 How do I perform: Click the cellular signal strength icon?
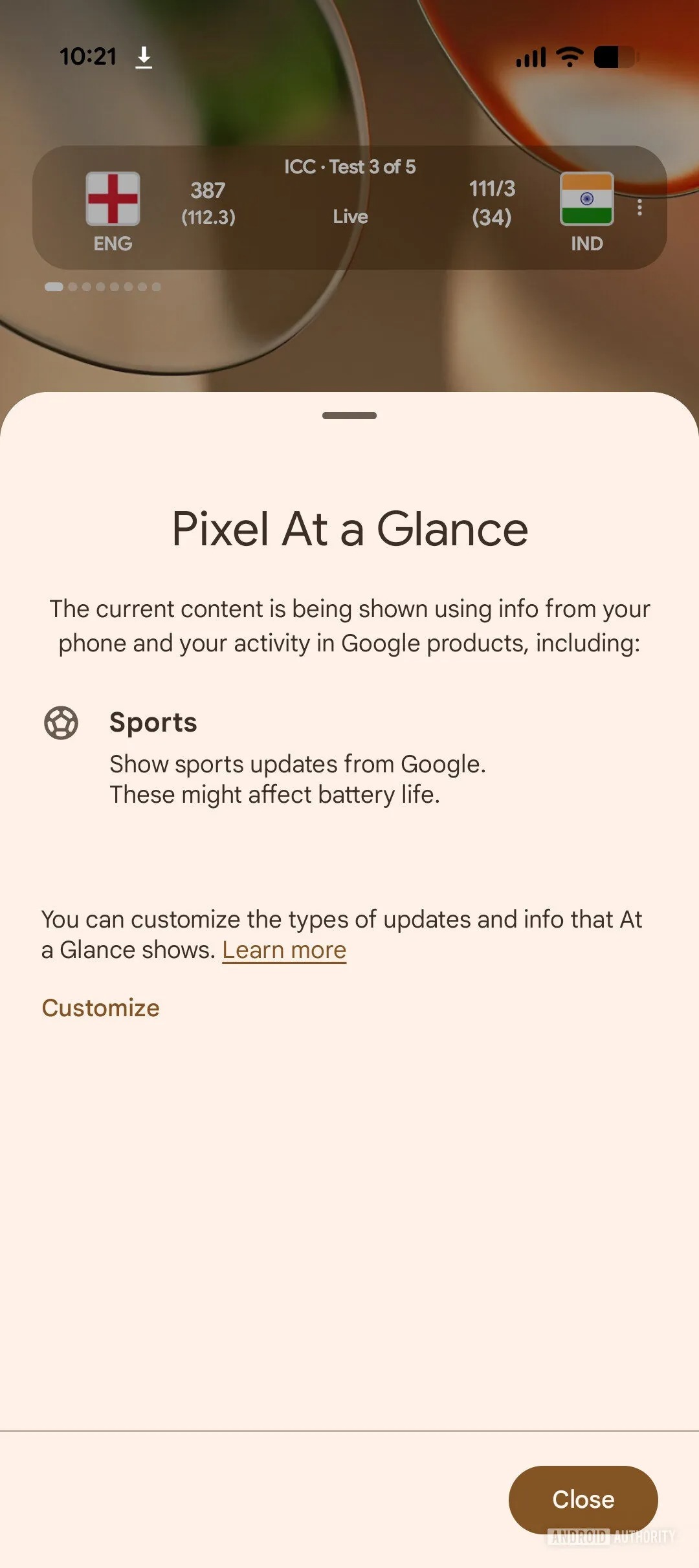[x=529, y=57]
